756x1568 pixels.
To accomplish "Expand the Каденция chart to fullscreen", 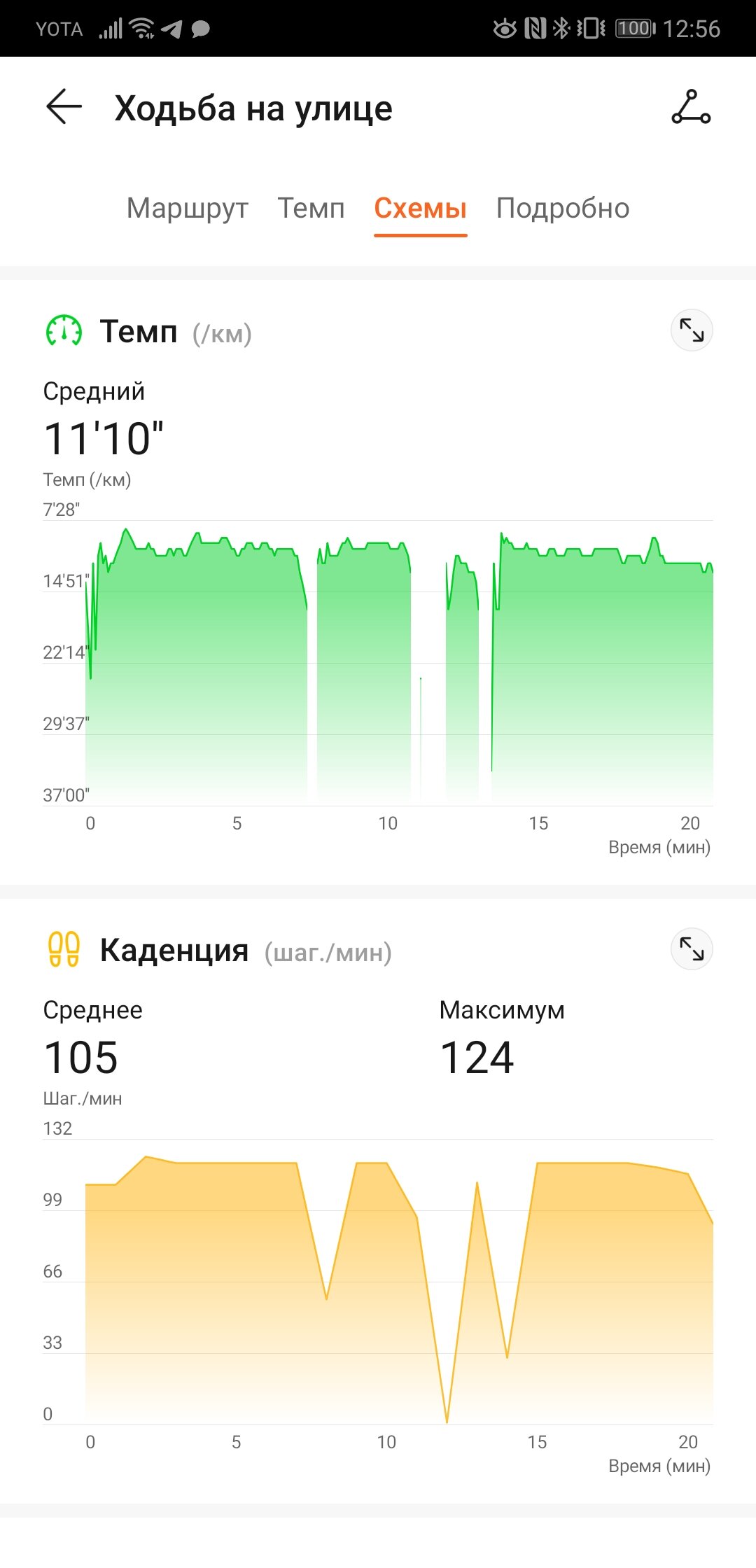I will 692,949.
